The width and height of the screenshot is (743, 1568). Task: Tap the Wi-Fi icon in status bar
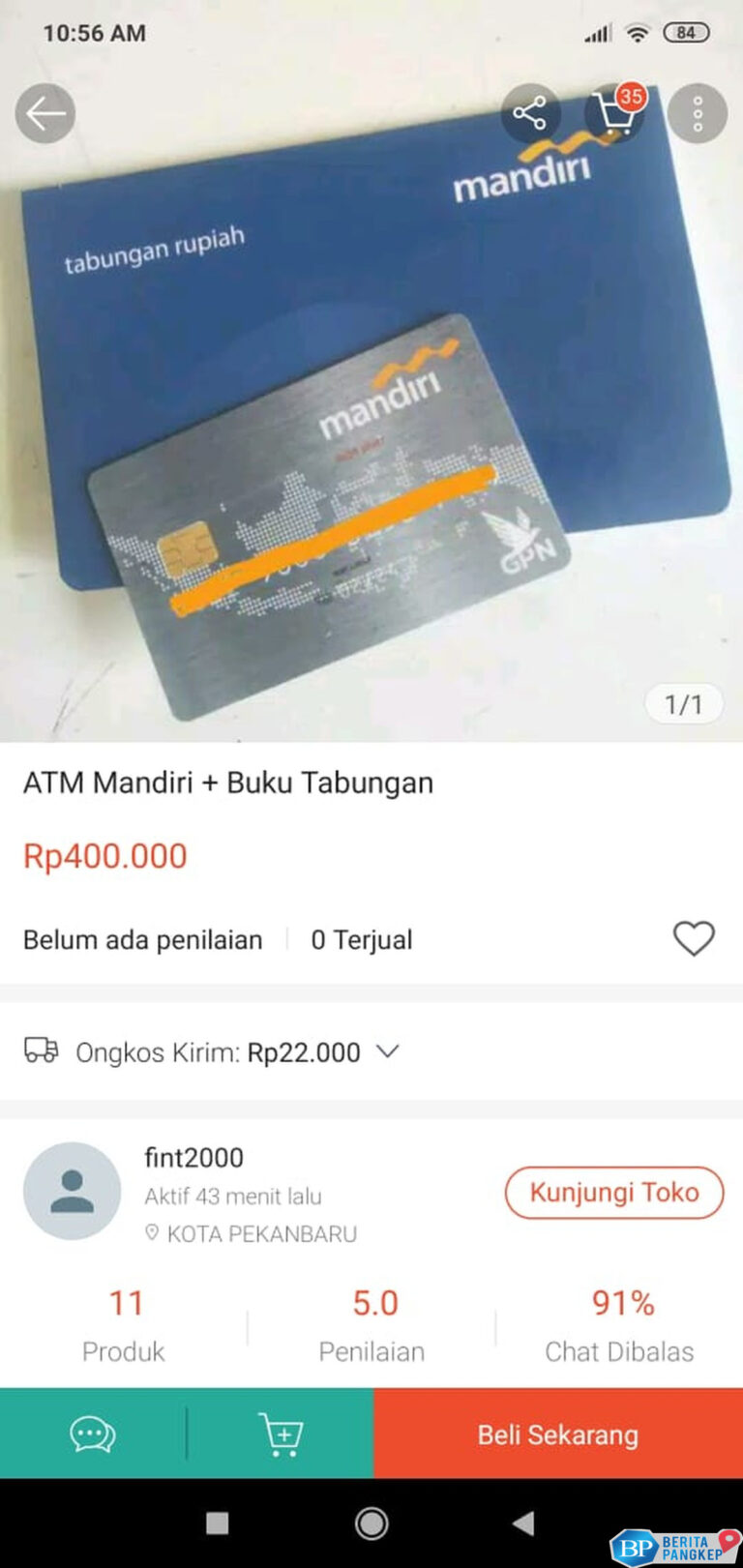pyautogui.click(x=638, y=32)
